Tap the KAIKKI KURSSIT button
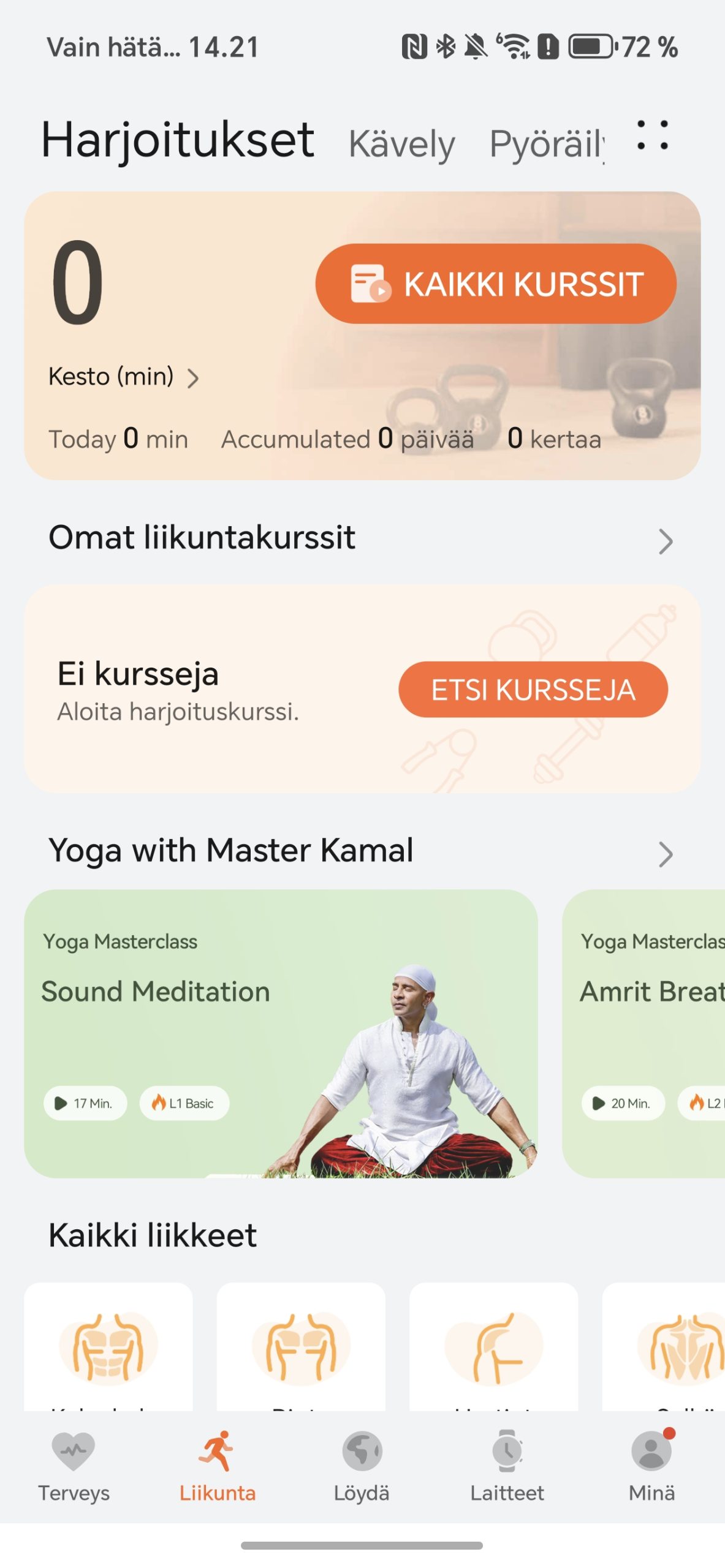The width and height of the screenshot is (725, 1568). click(x=496, y=284)
